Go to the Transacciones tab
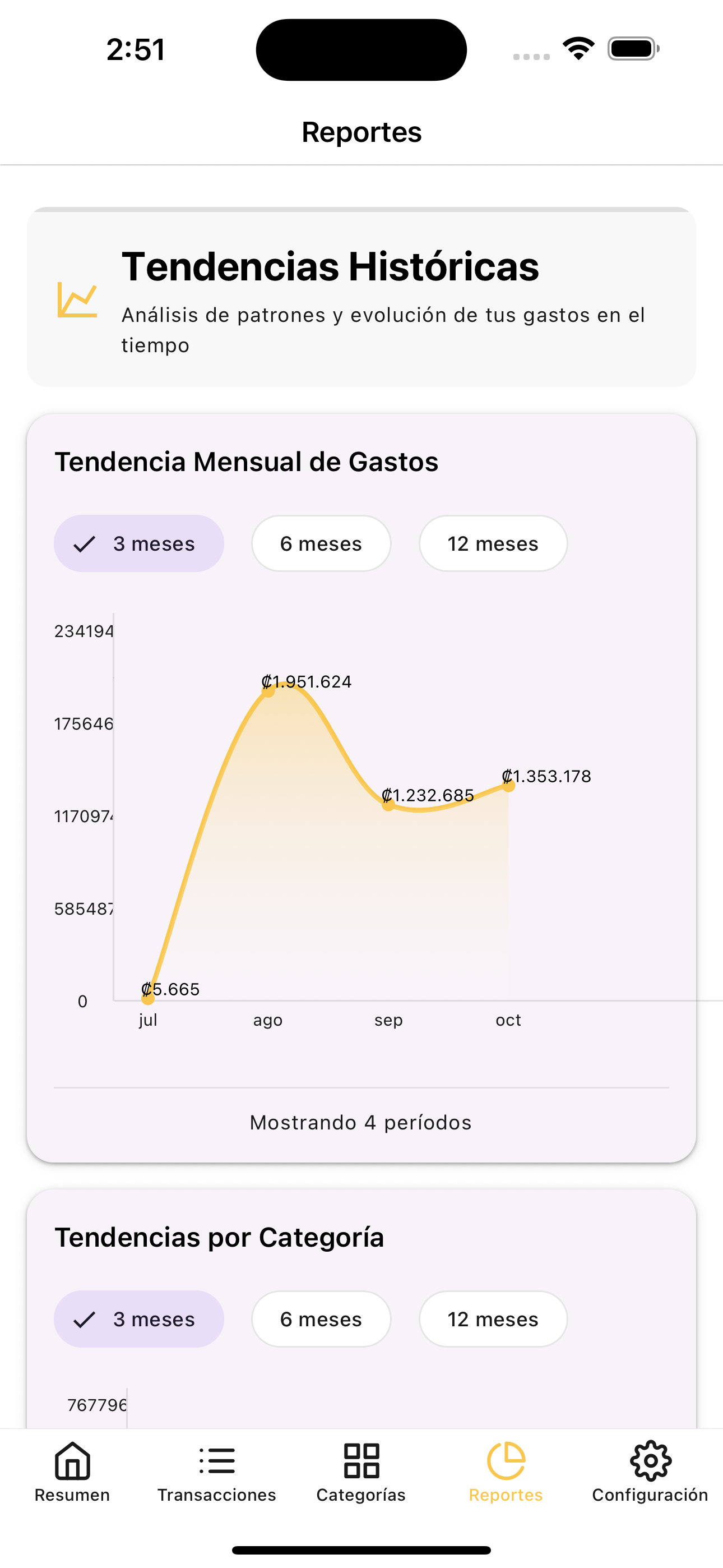The image size is (723, 1568). pyautogui.click(x=217, y=1476)
